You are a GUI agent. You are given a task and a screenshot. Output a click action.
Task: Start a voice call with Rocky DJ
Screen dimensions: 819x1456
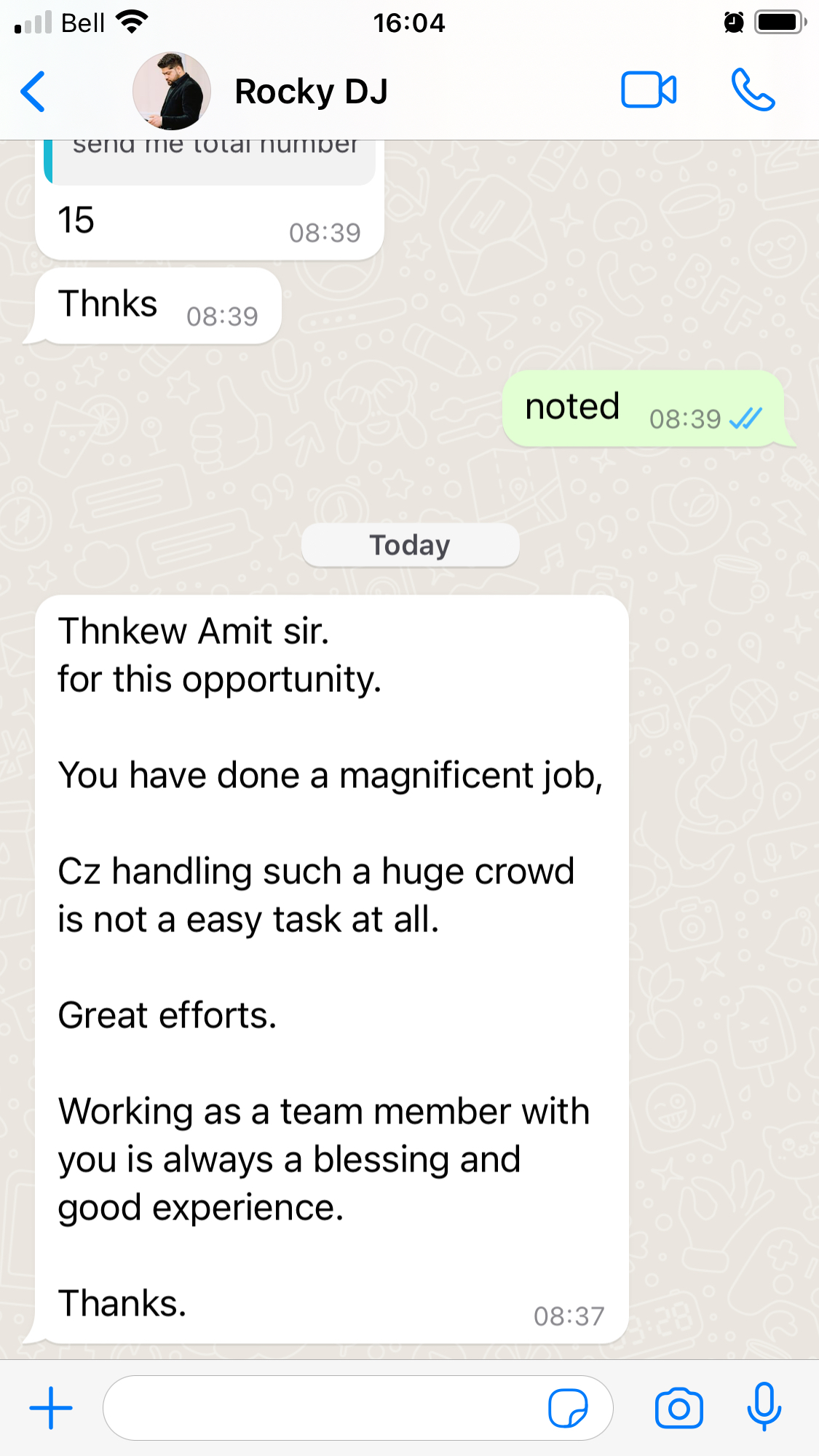pos(753,90)
